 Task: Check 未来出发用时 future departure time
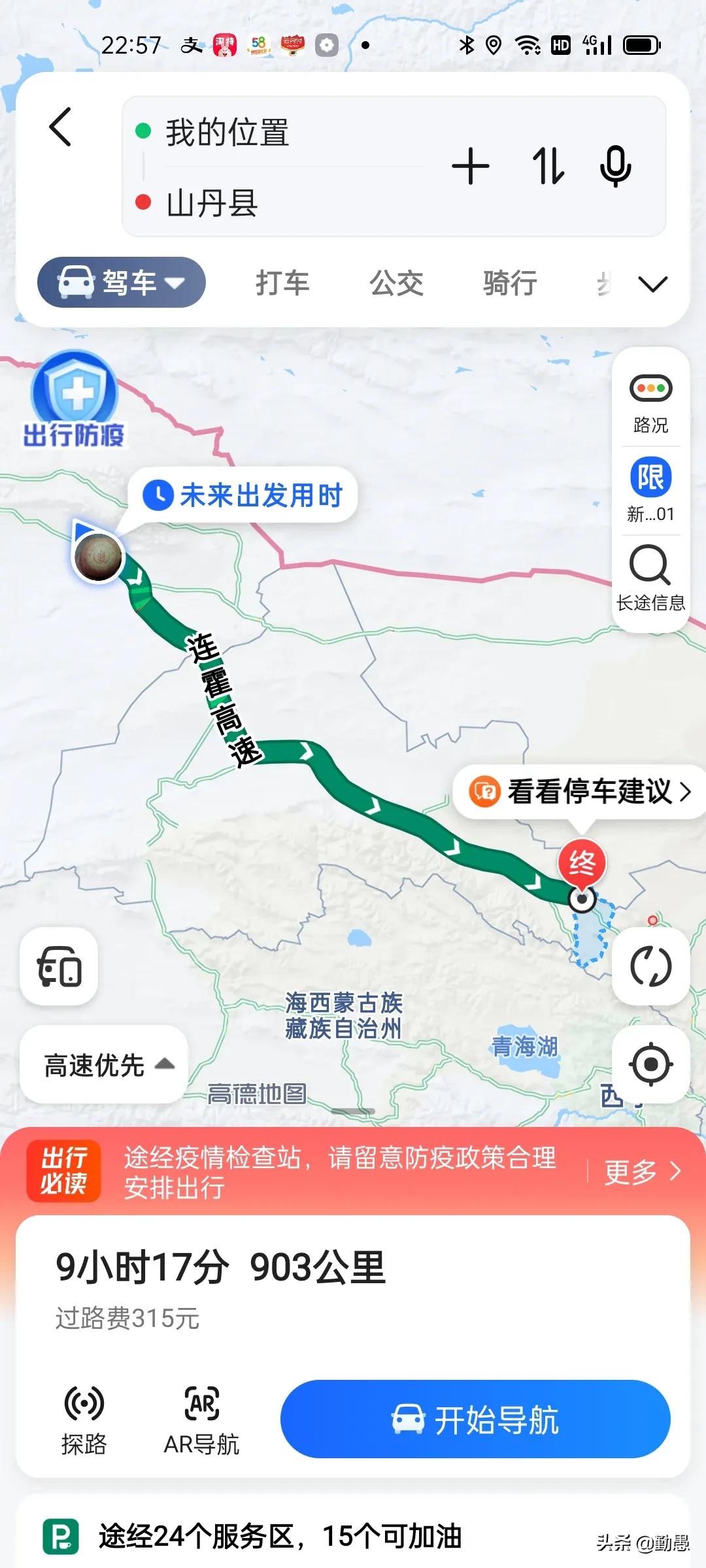[x=243, y=495]
